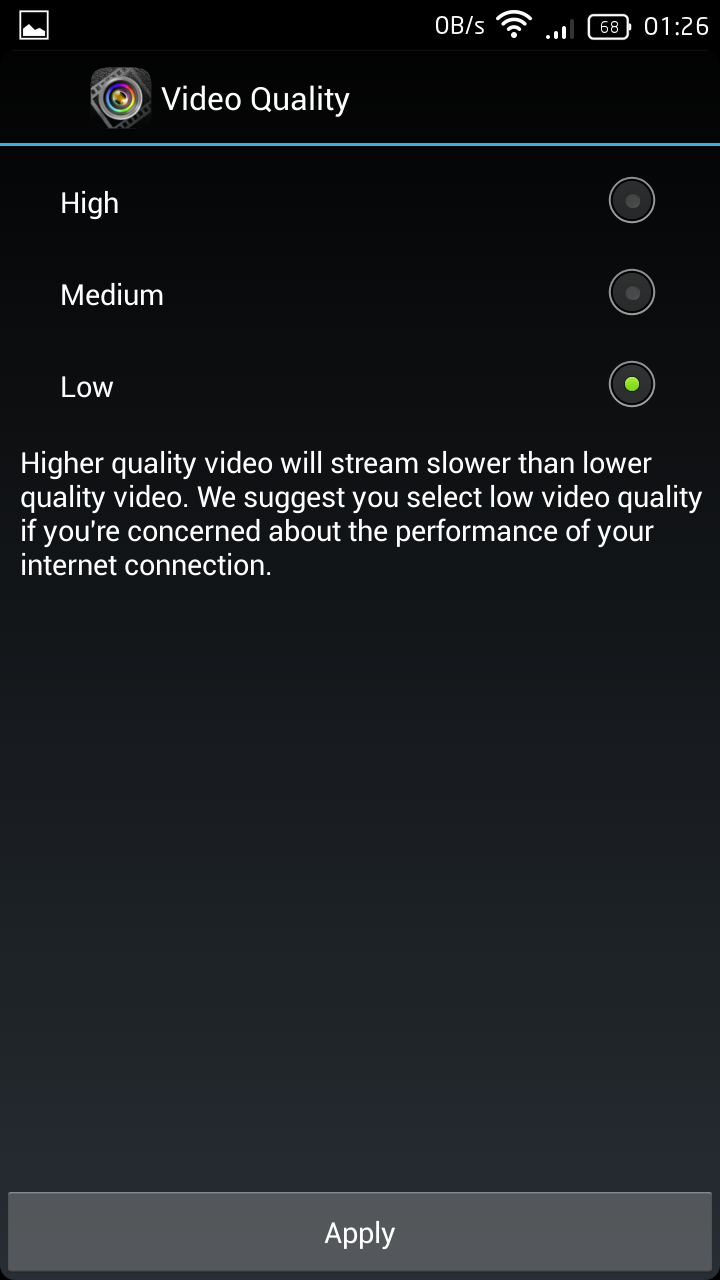Choose the Medium quality option
The image size is (720, 1280).
[631, 294]
